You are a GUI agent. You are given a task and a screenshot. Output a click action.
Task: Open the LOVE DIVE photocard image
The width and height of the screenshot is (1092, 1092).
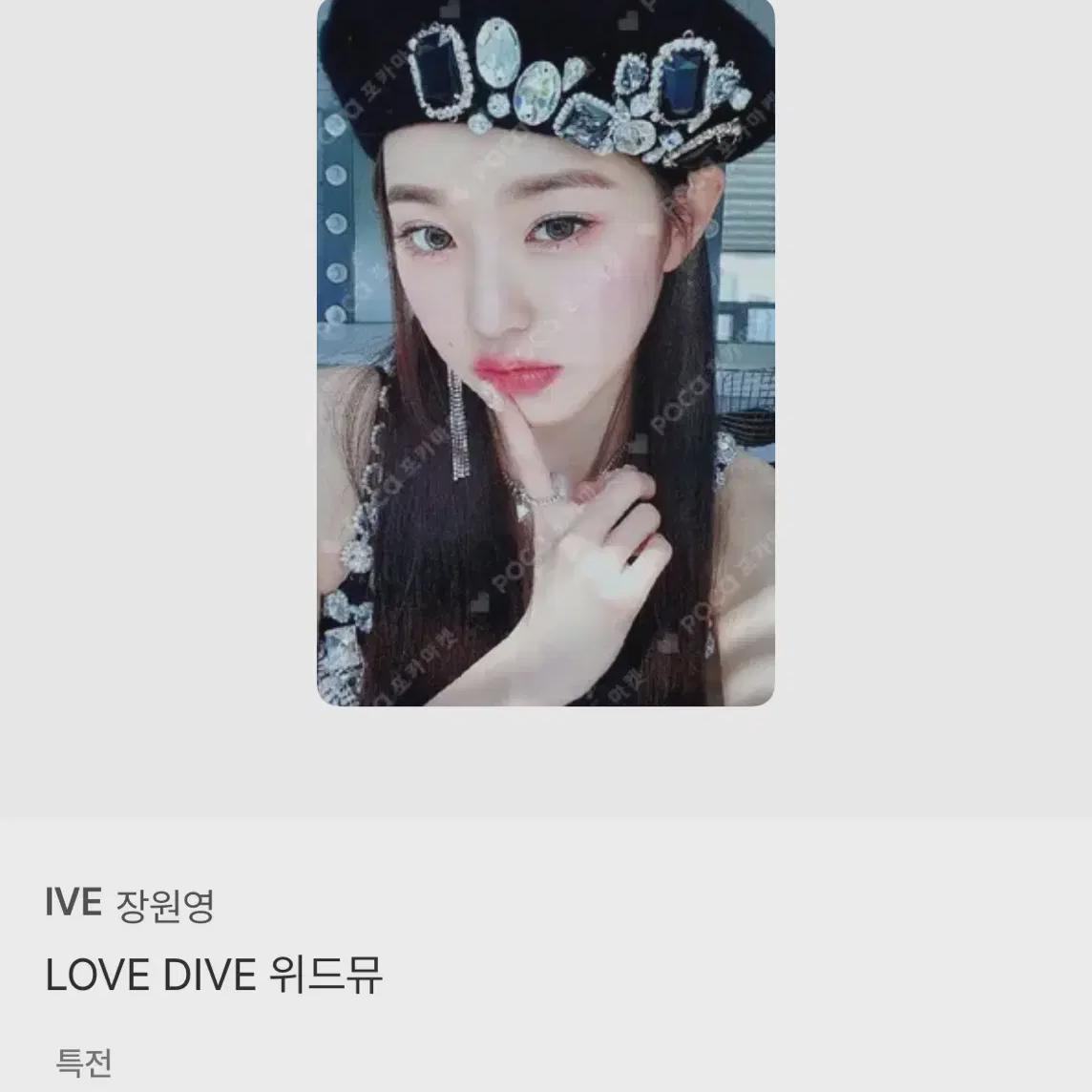coord(545,353)
